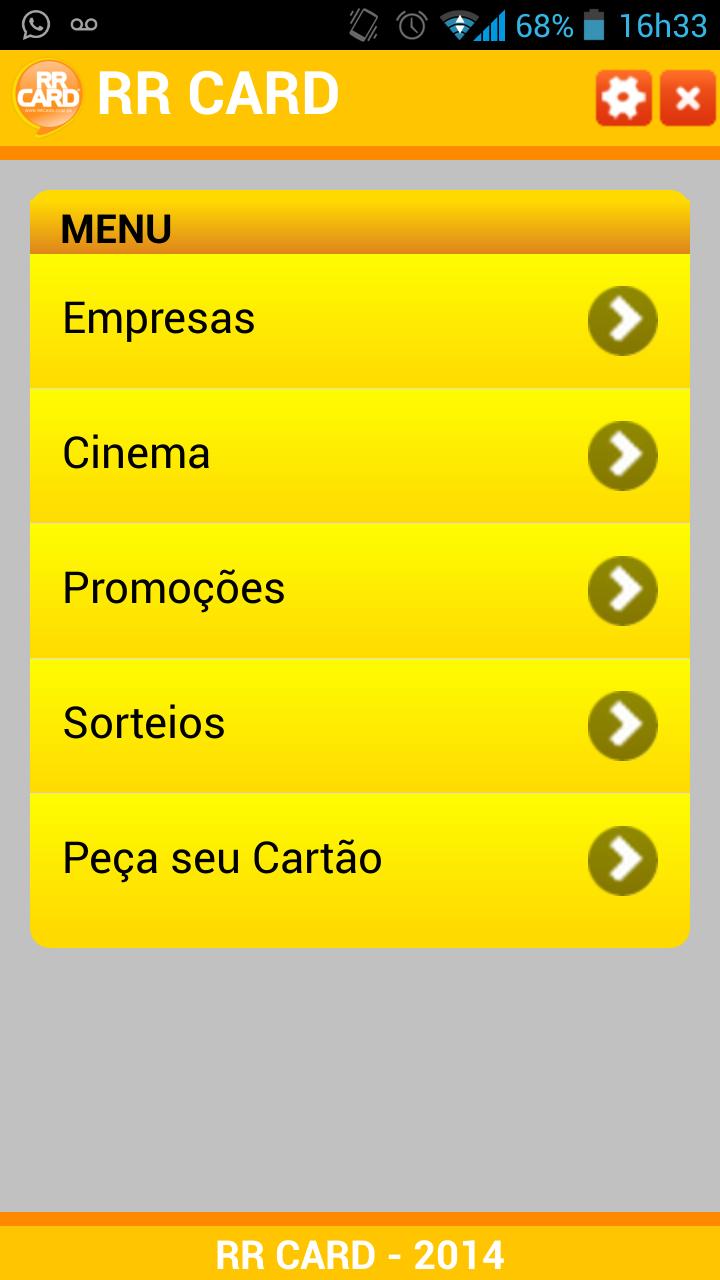
Task: Open Peça seu Cartão
Action: (x=360, y=860)
